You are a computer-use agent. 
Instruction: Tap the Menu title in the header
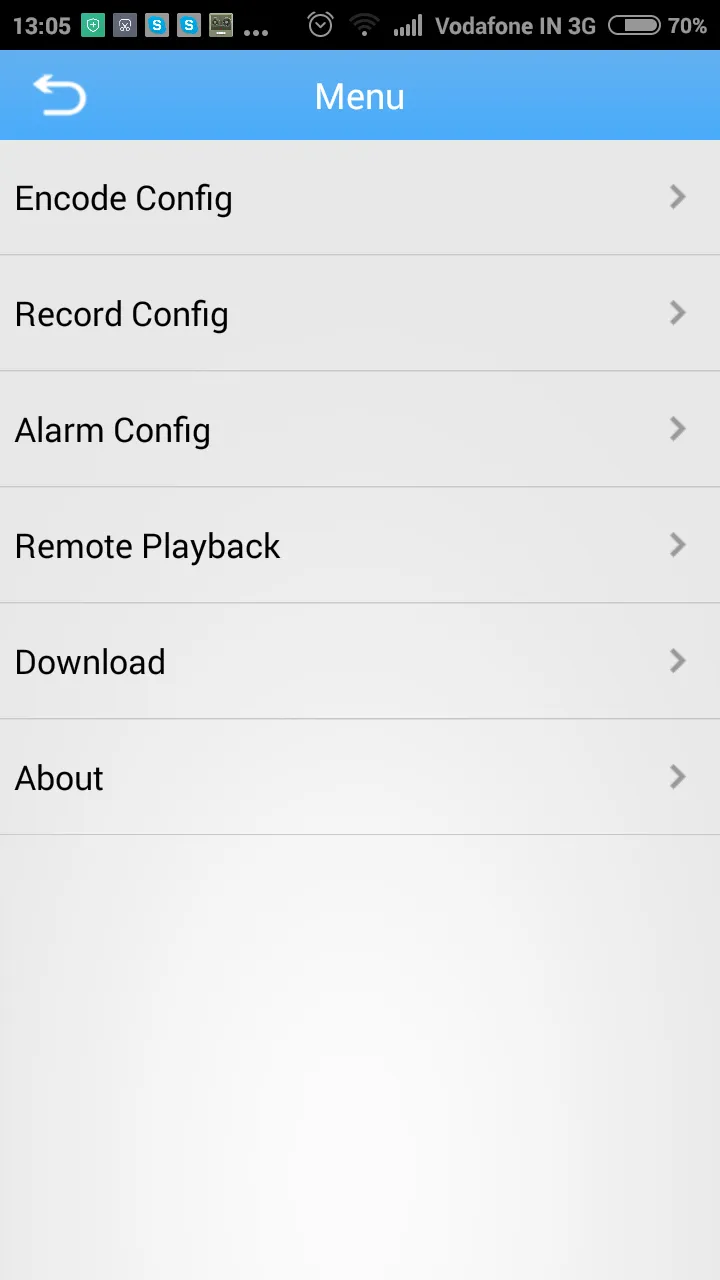pyautogui.click(x=359, y=95)
